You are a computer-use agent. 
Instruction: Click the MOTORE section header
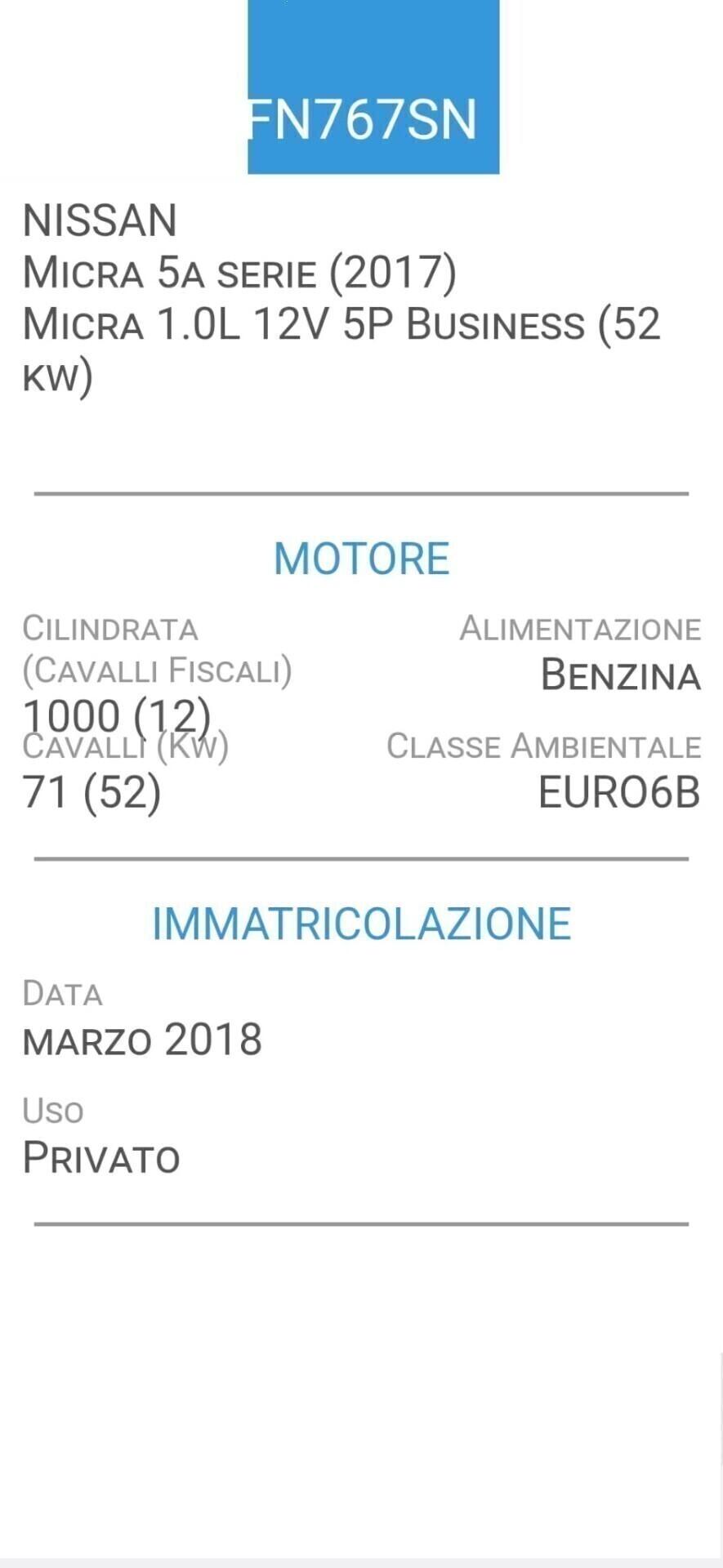361,559
